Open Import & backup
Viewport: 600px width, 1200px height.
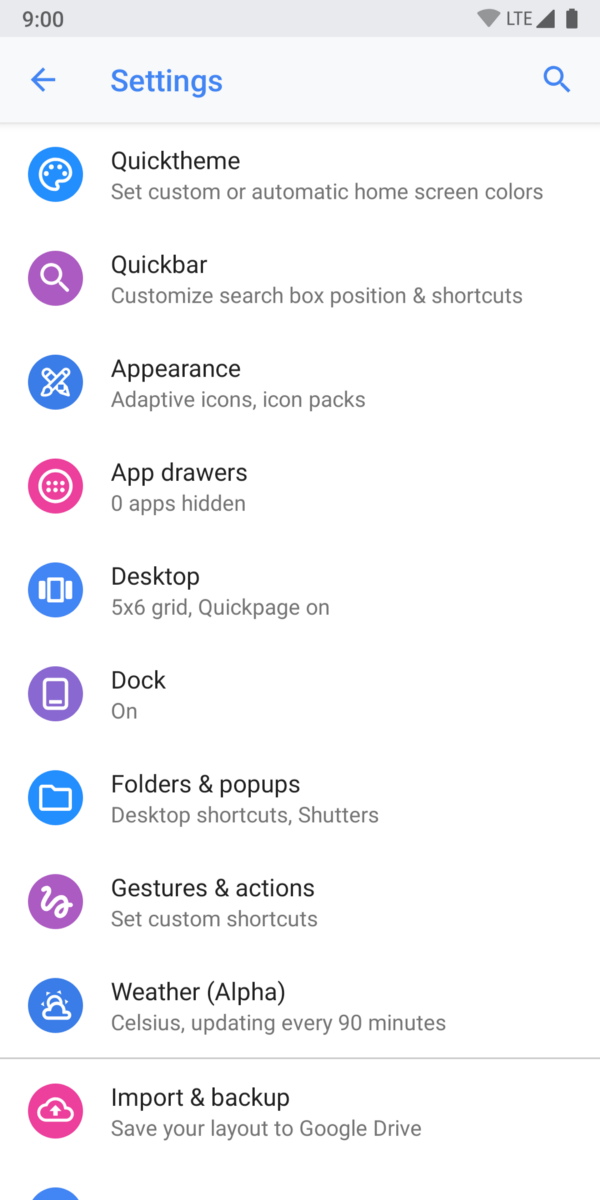point(300,1112)
